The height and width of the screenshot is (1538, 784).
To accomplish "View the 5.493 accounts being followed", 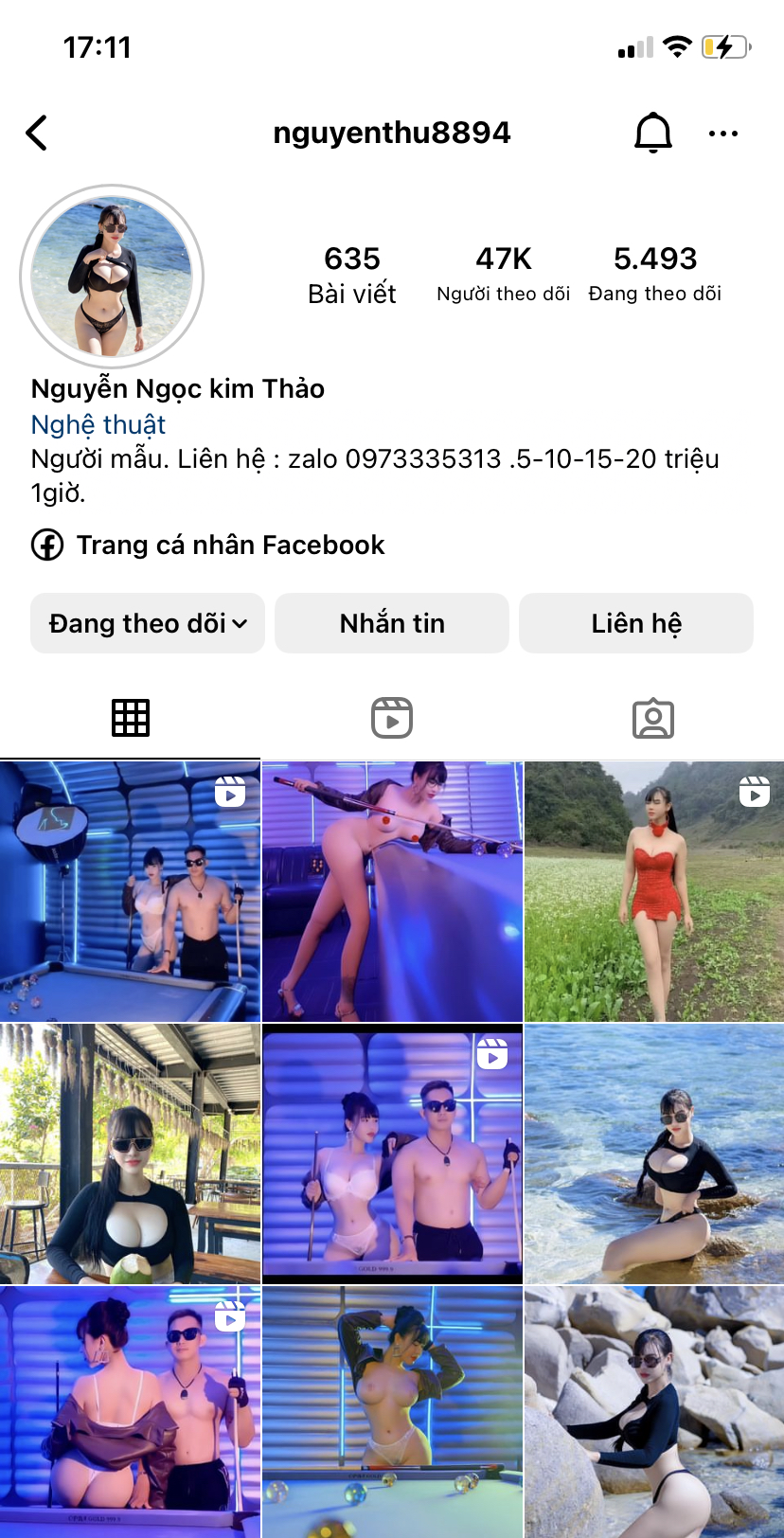I will click(654, 274).
